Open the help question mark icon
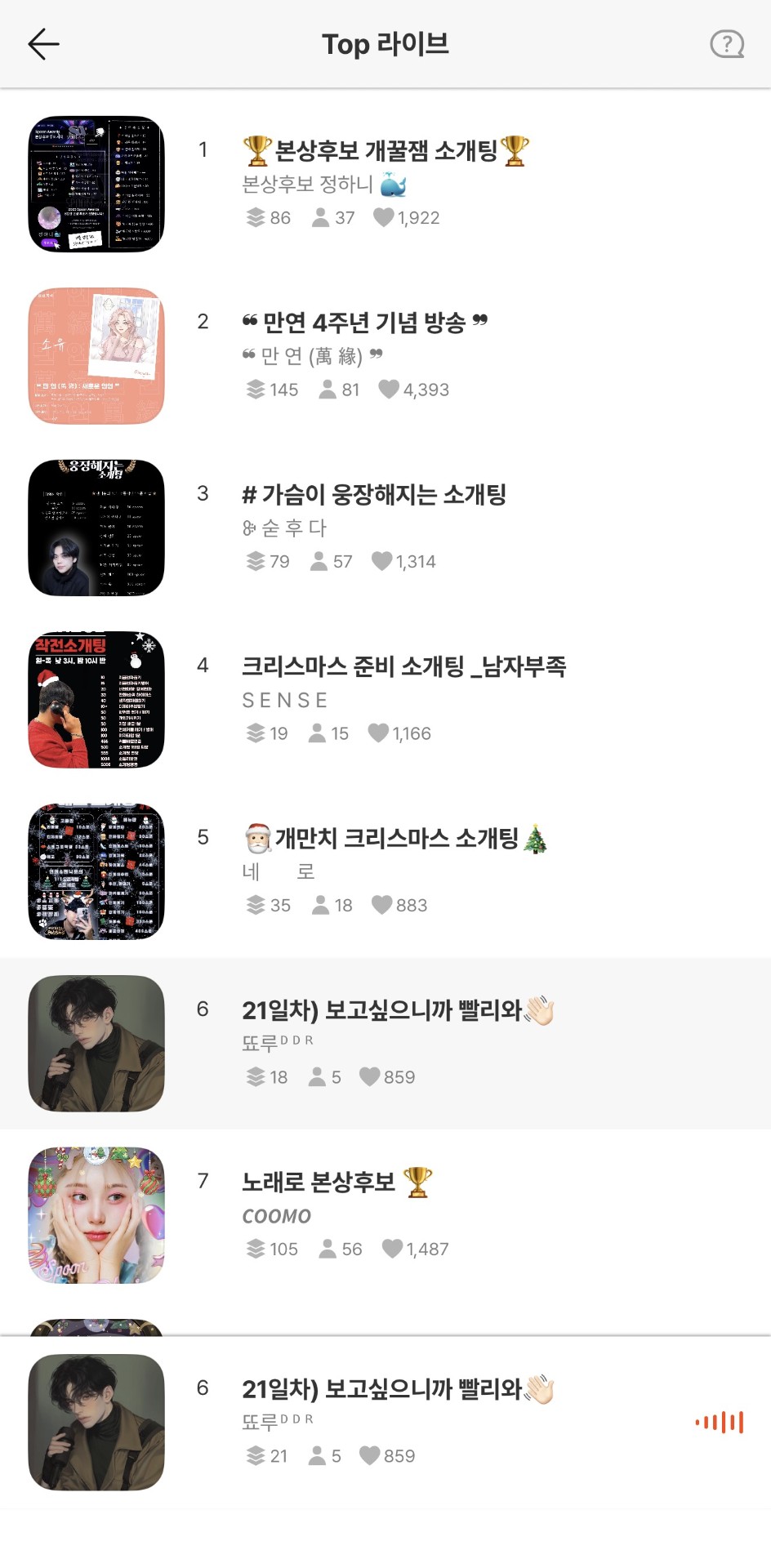 [x=726, y=44]
